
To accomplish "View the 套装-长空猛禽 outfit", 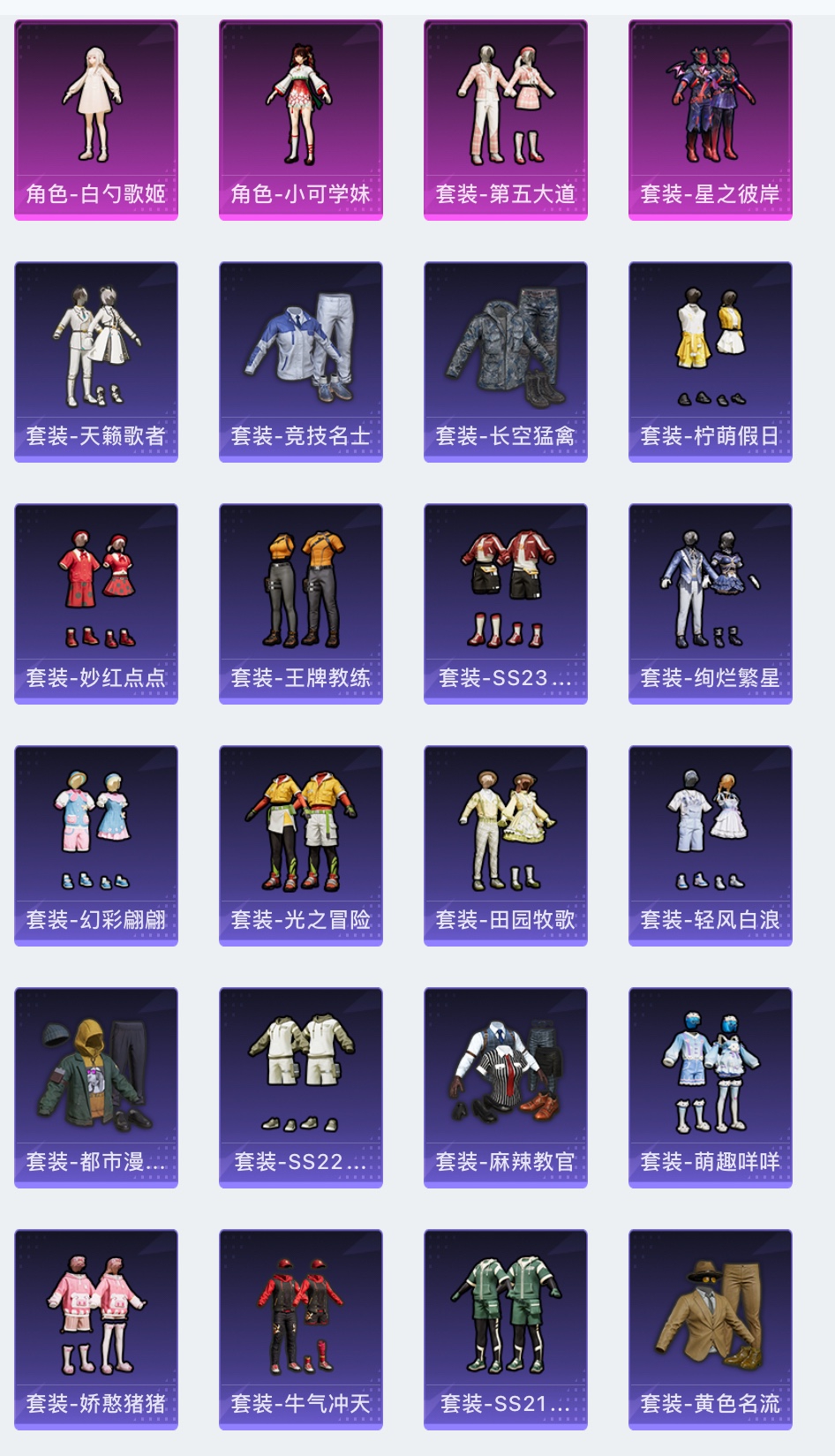I will coord(506,362).
